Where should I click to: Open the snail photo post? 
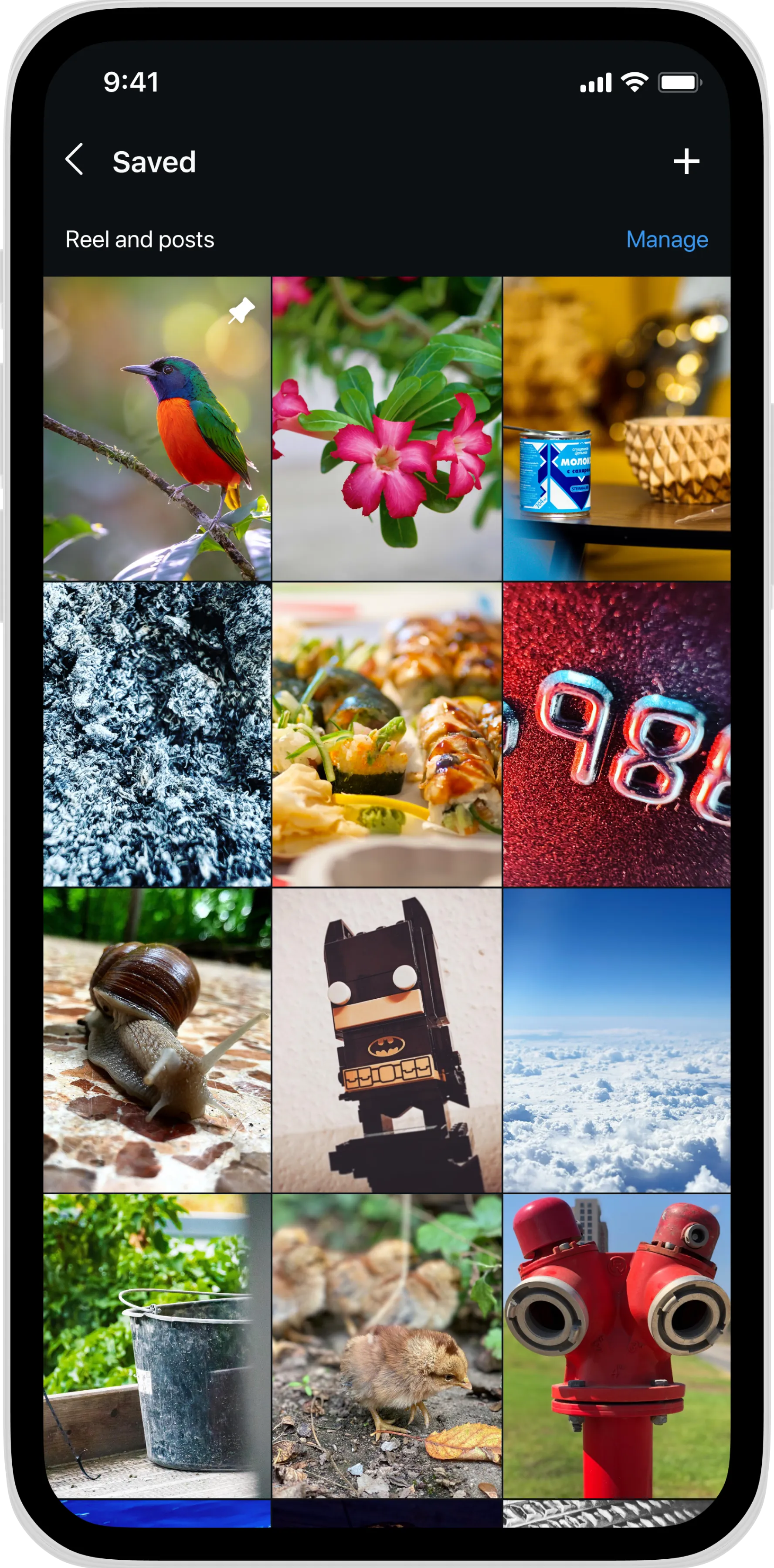coord(157,1040)
